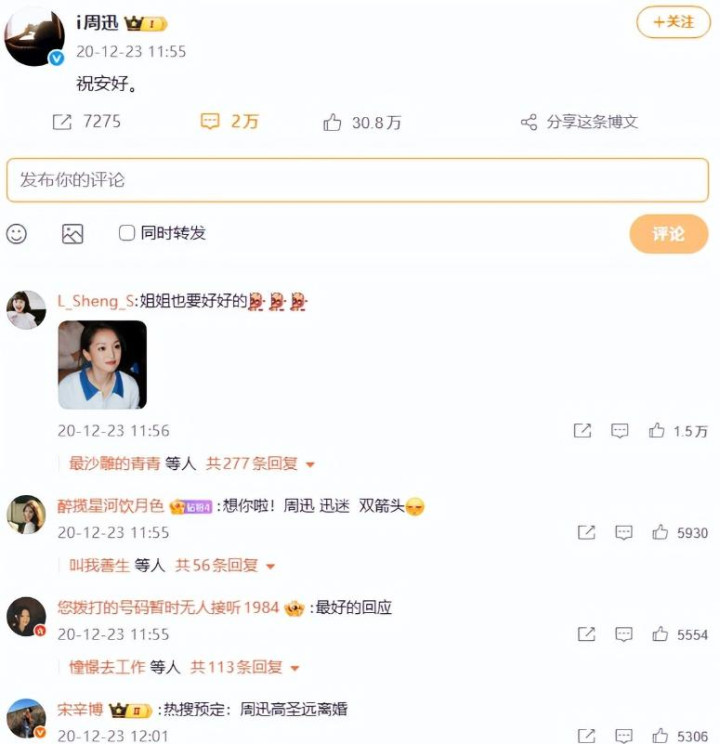Open the emoji picker
The image size is (720, 744).
tap(17, 233)
